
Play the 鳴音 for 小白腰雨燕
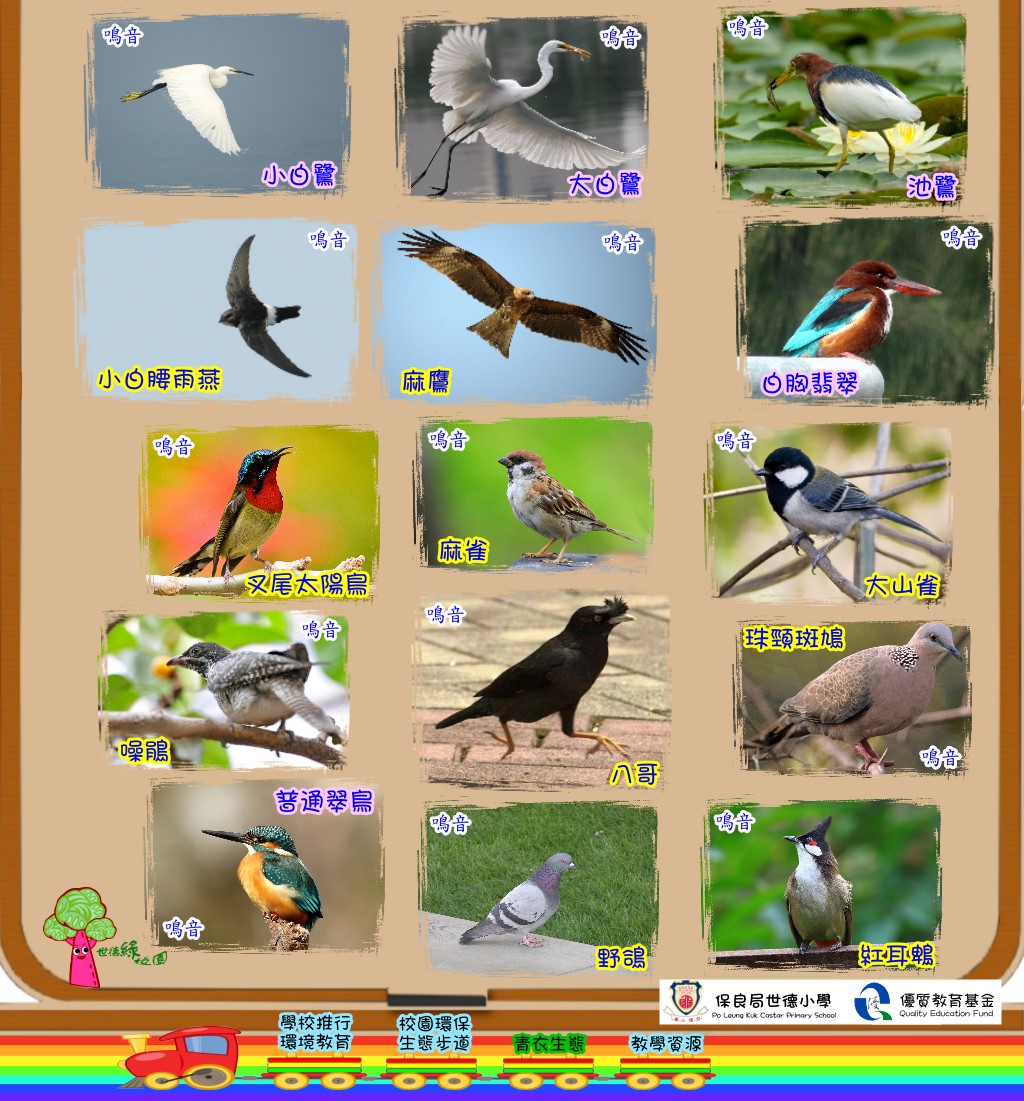coord(328,239)
